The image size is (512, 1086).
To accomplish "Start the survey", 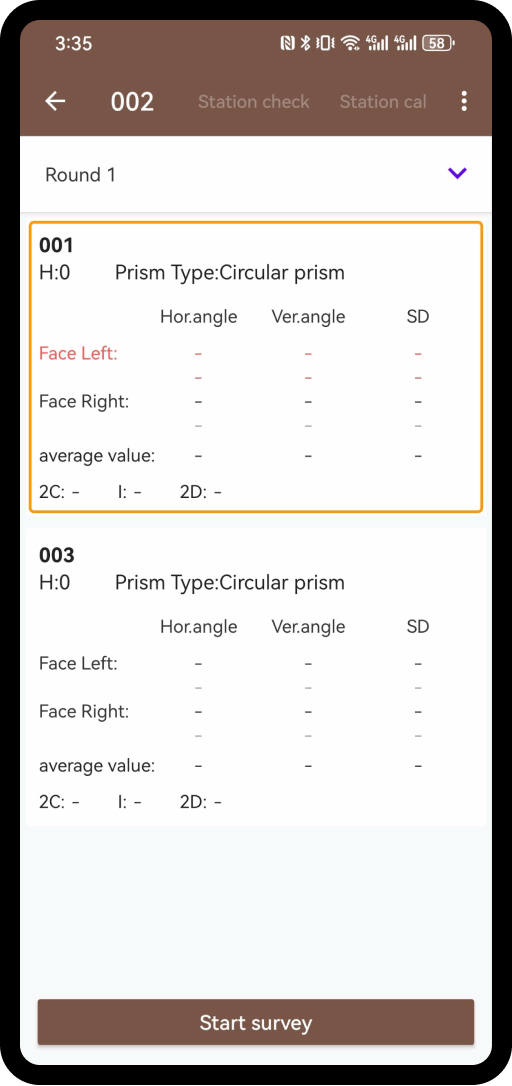I will pyautogui.click(x=256, y=1022).
